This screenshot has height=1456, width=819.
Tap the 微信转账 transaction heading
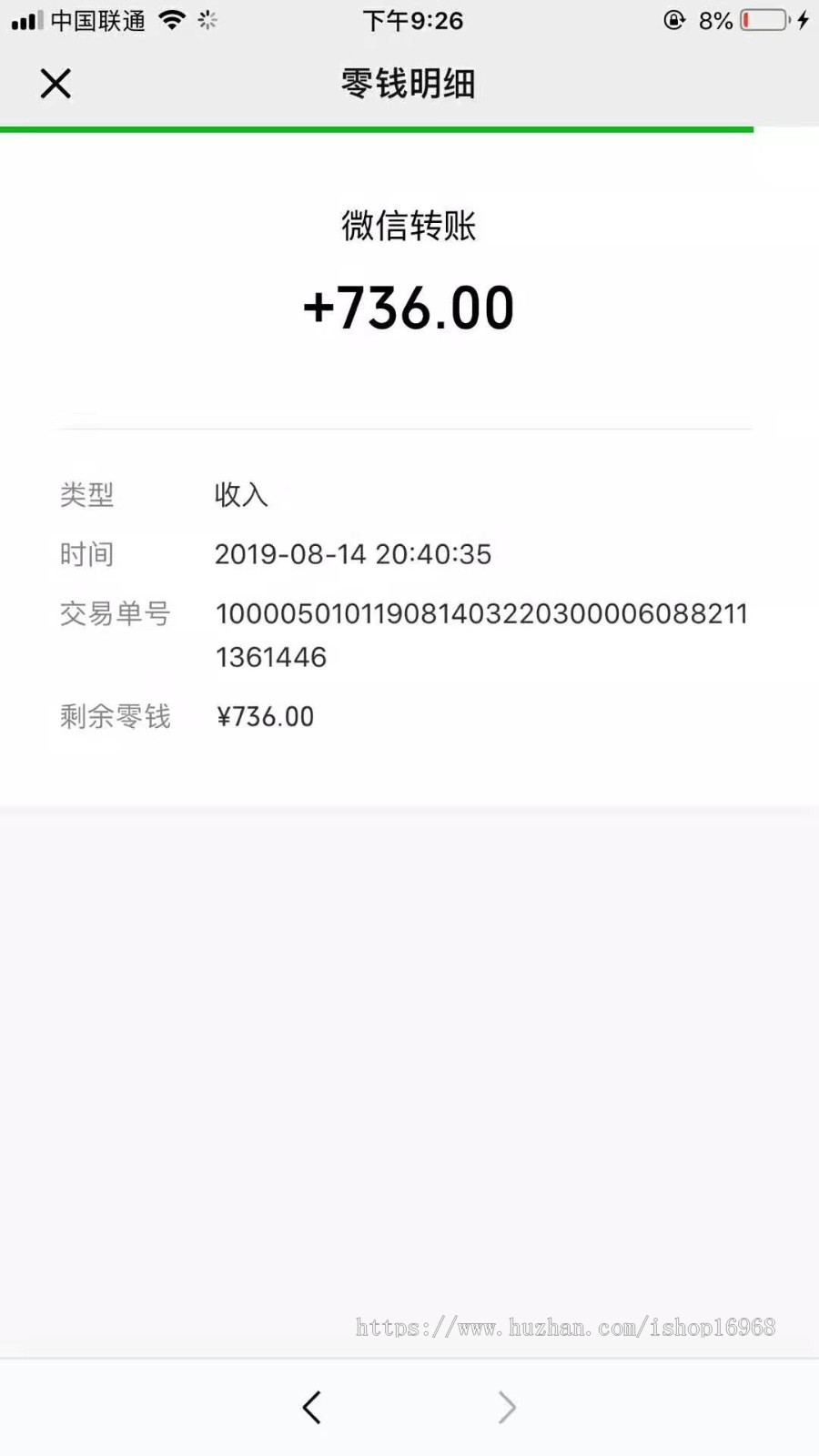(x=409, y=226)
